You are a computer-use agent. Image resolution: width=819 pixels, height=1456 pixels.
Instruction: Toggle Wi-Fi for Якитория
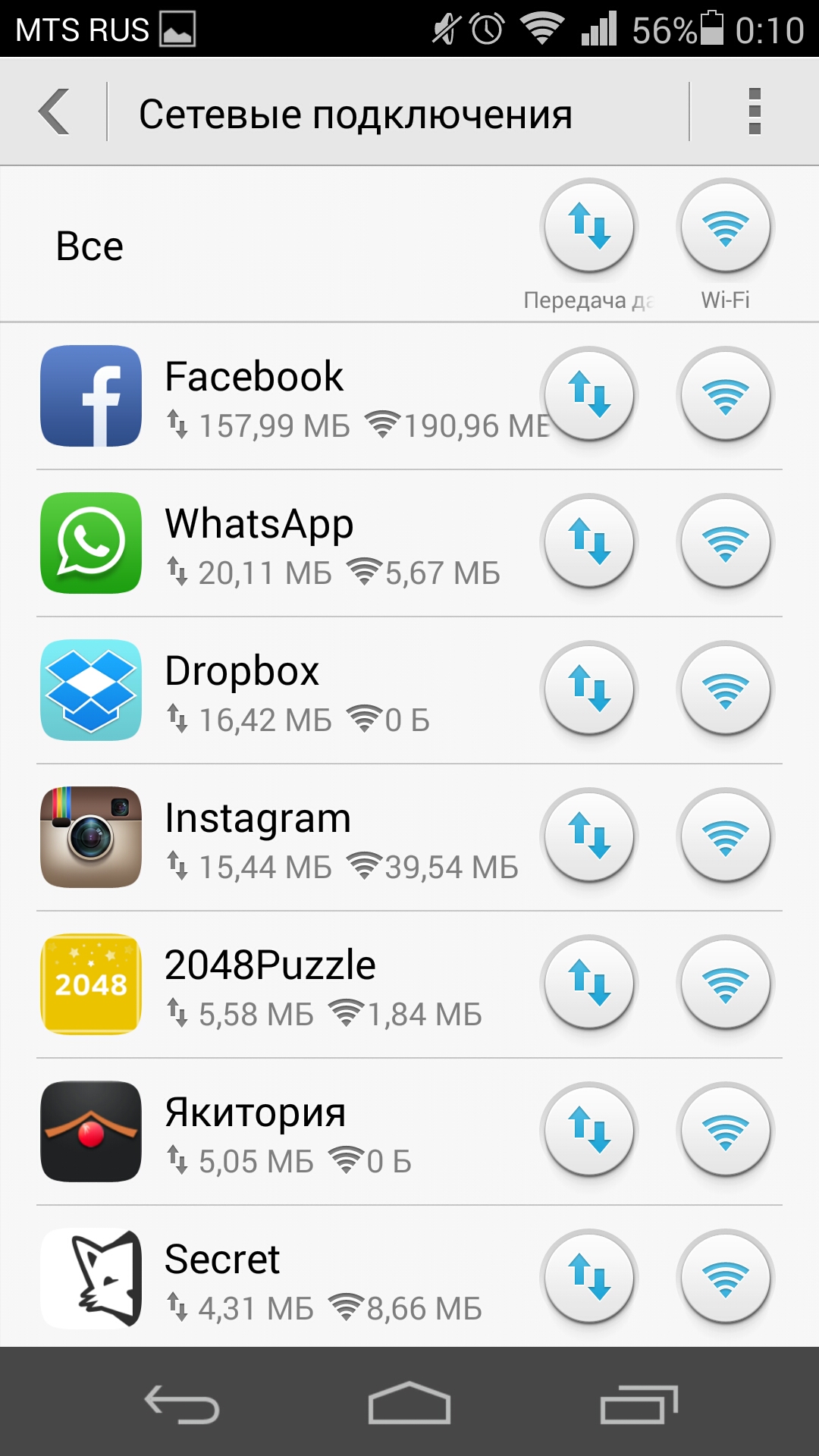pyautogui.click(x=726, y=1131)
